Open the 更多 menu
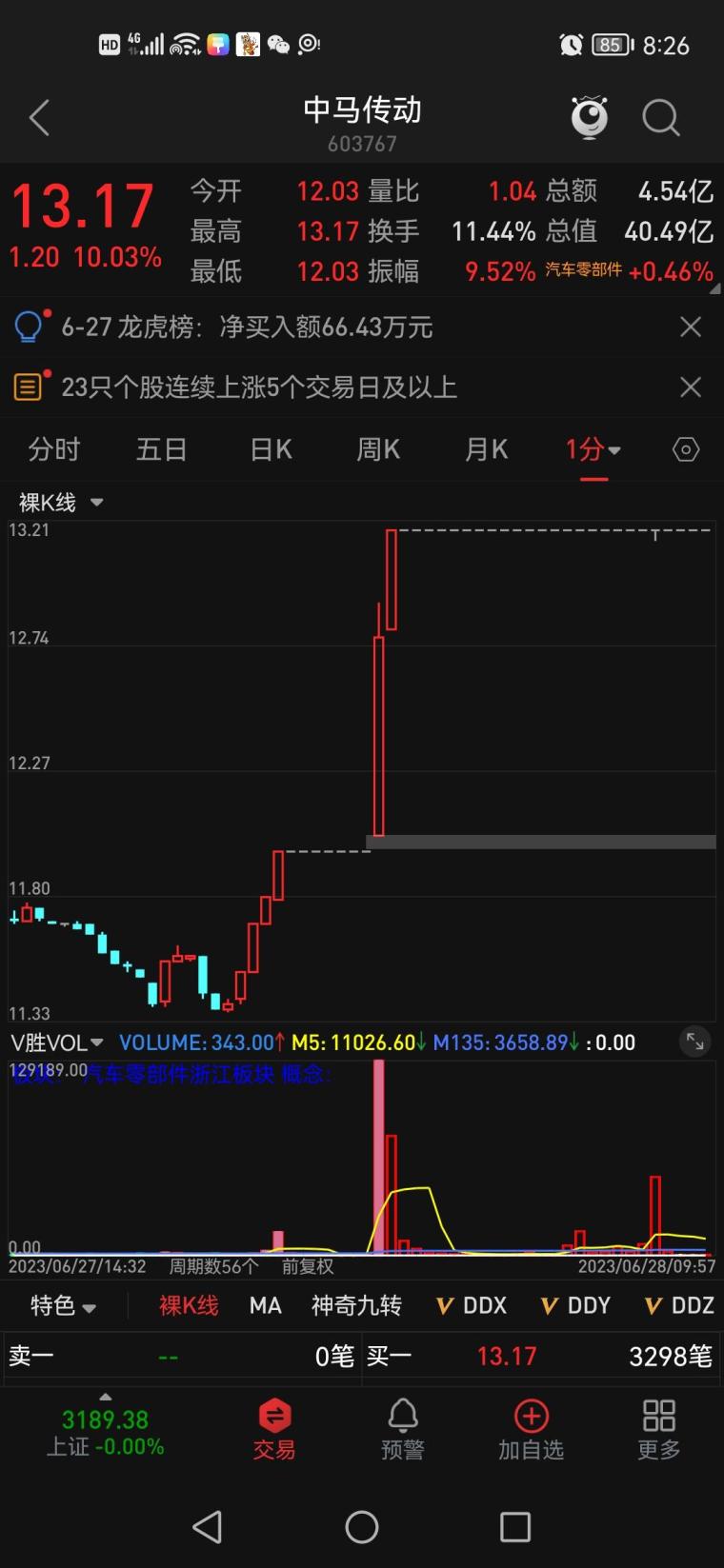Viewport: 724px width, 1568px height. point(659,1429)
